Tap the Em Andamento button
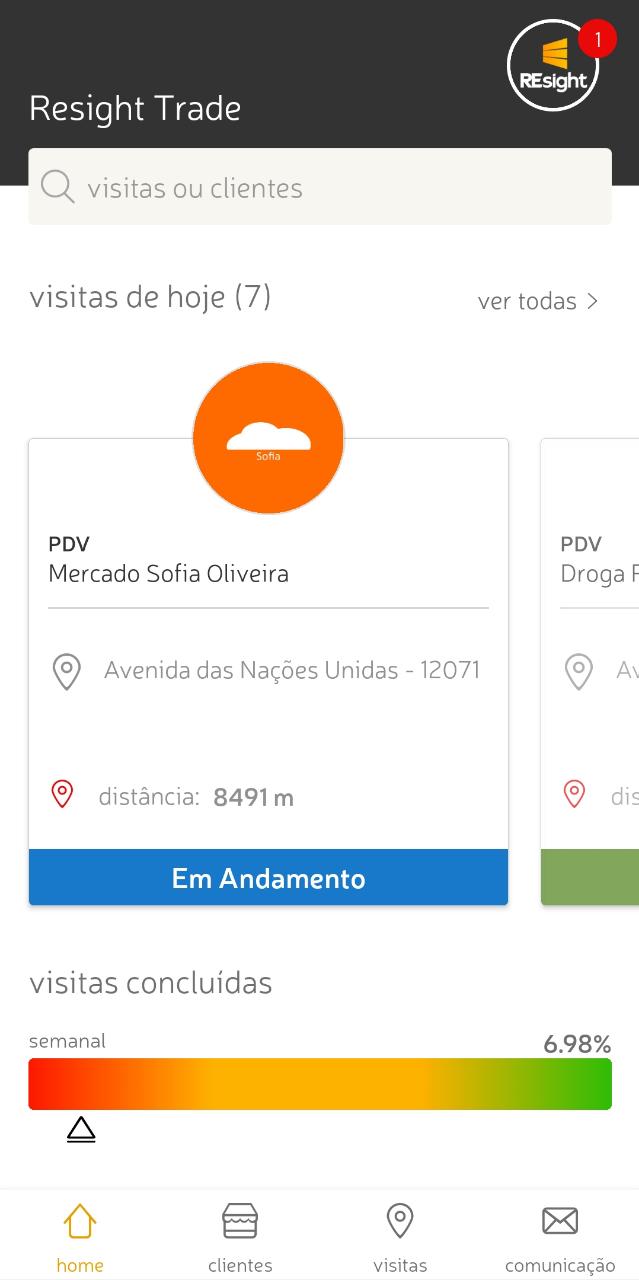Image resolution: width=639 pixels, height=1280 pixels. coord(268,878)
